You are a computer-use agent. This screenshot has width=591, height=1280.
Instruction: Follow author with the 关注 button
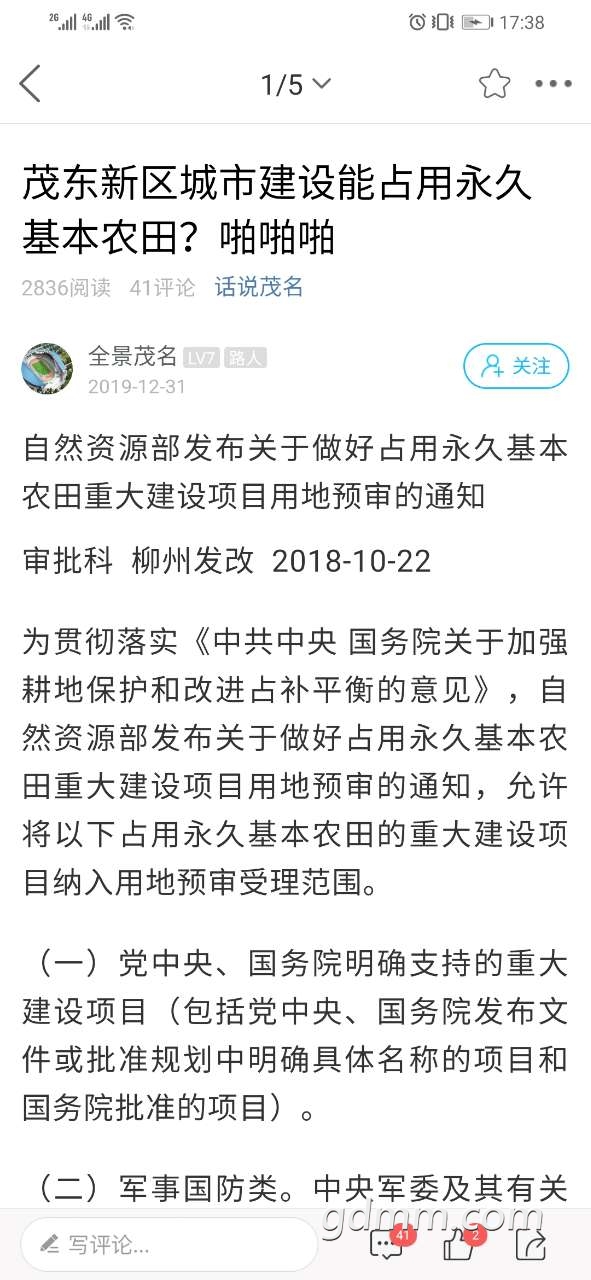pos(516,367)
